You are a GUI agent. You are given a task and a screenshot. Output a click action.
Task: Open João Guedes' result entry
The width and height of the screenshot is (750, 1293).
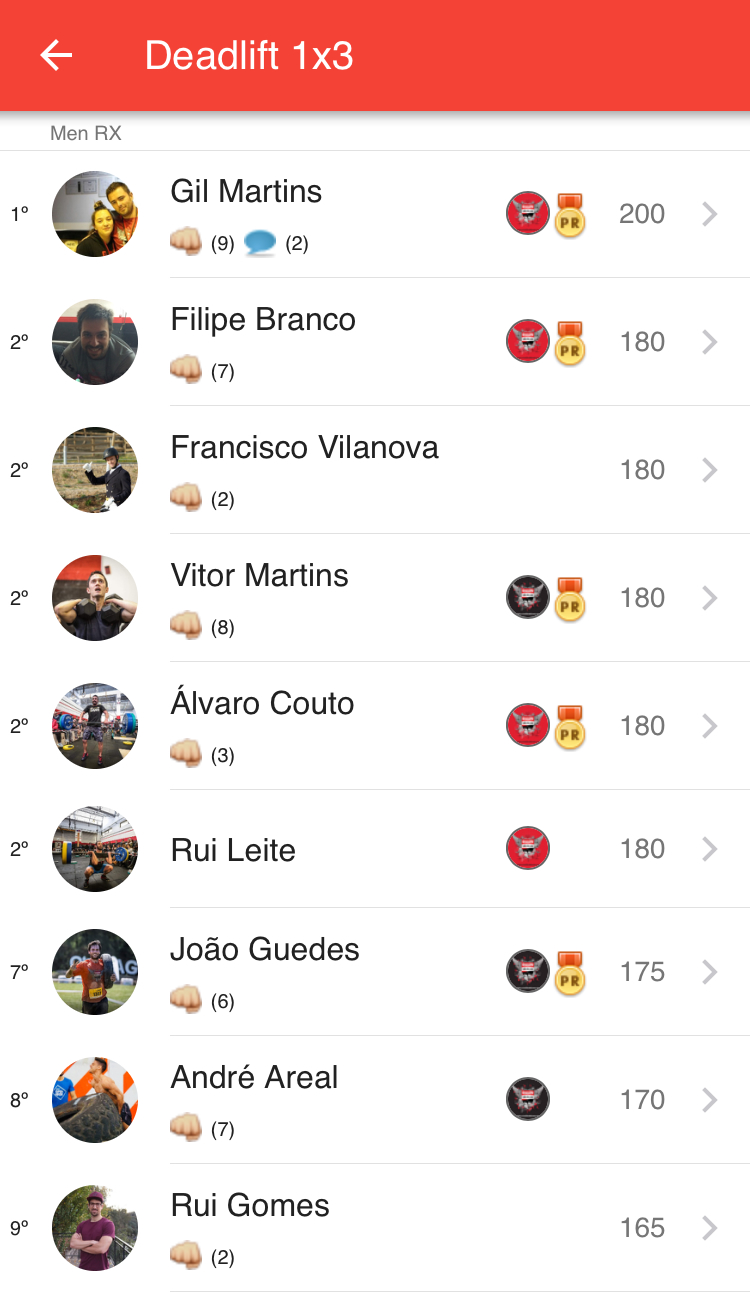pos(708,972)
